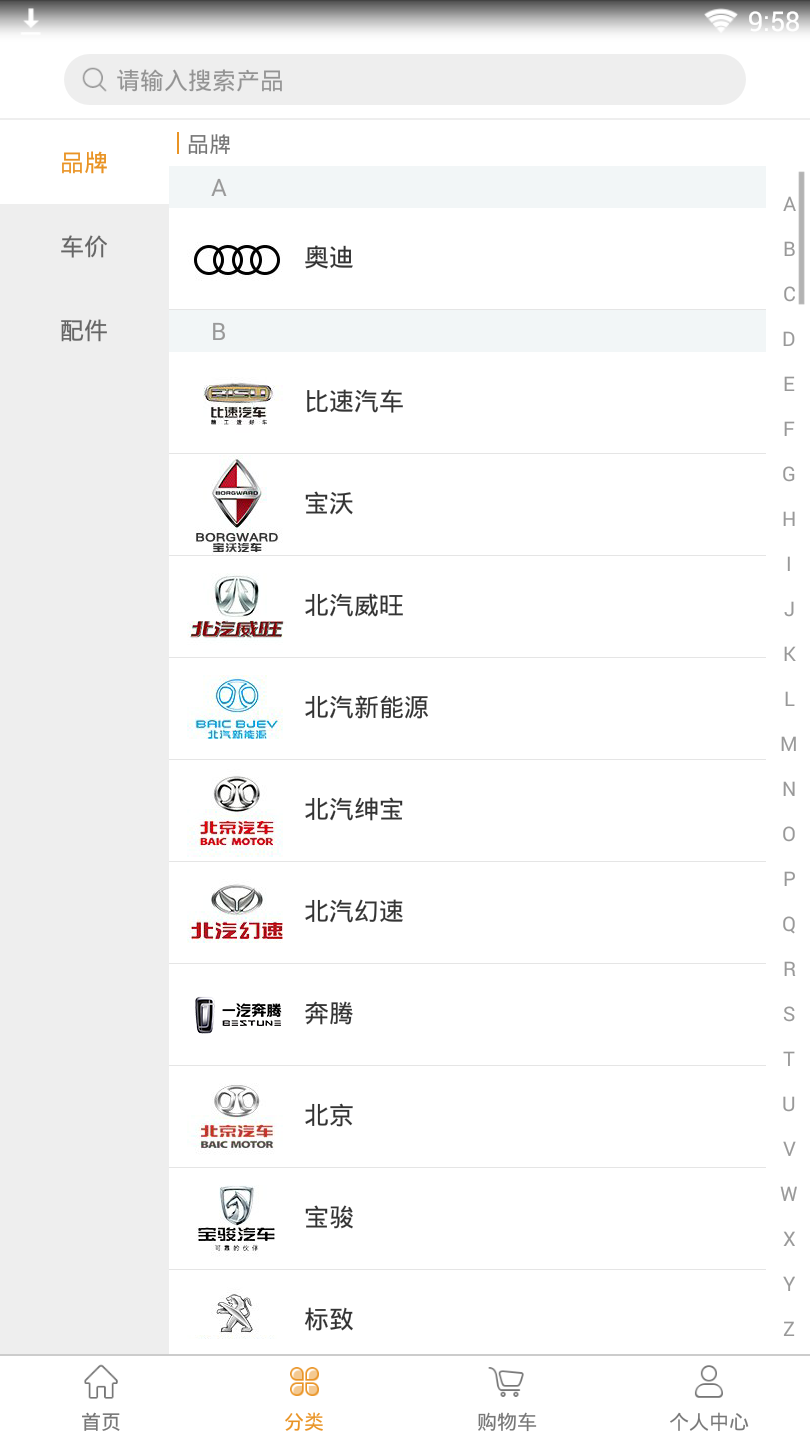Jump to letter M in index
The width and height of the screenshot is (810, 1440).
(x=789, y=744)
